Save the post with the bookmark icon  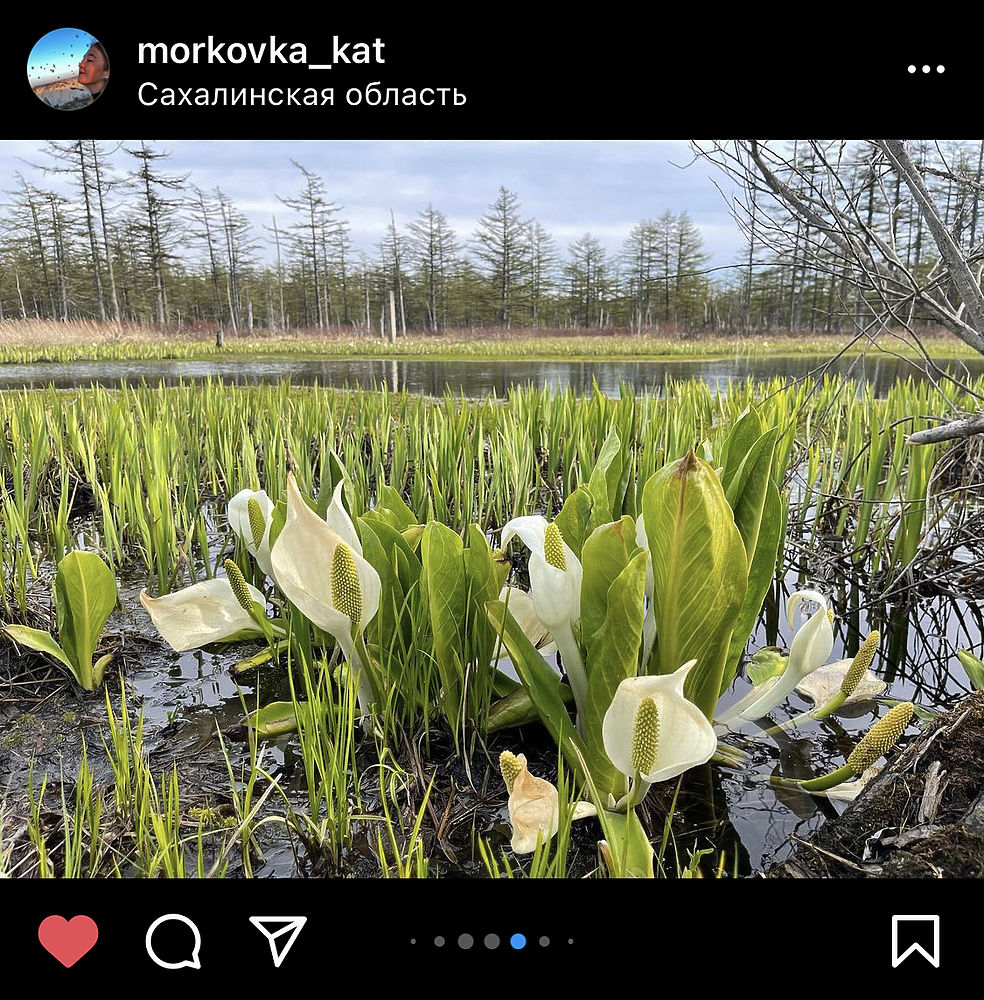tap(915, 941)
